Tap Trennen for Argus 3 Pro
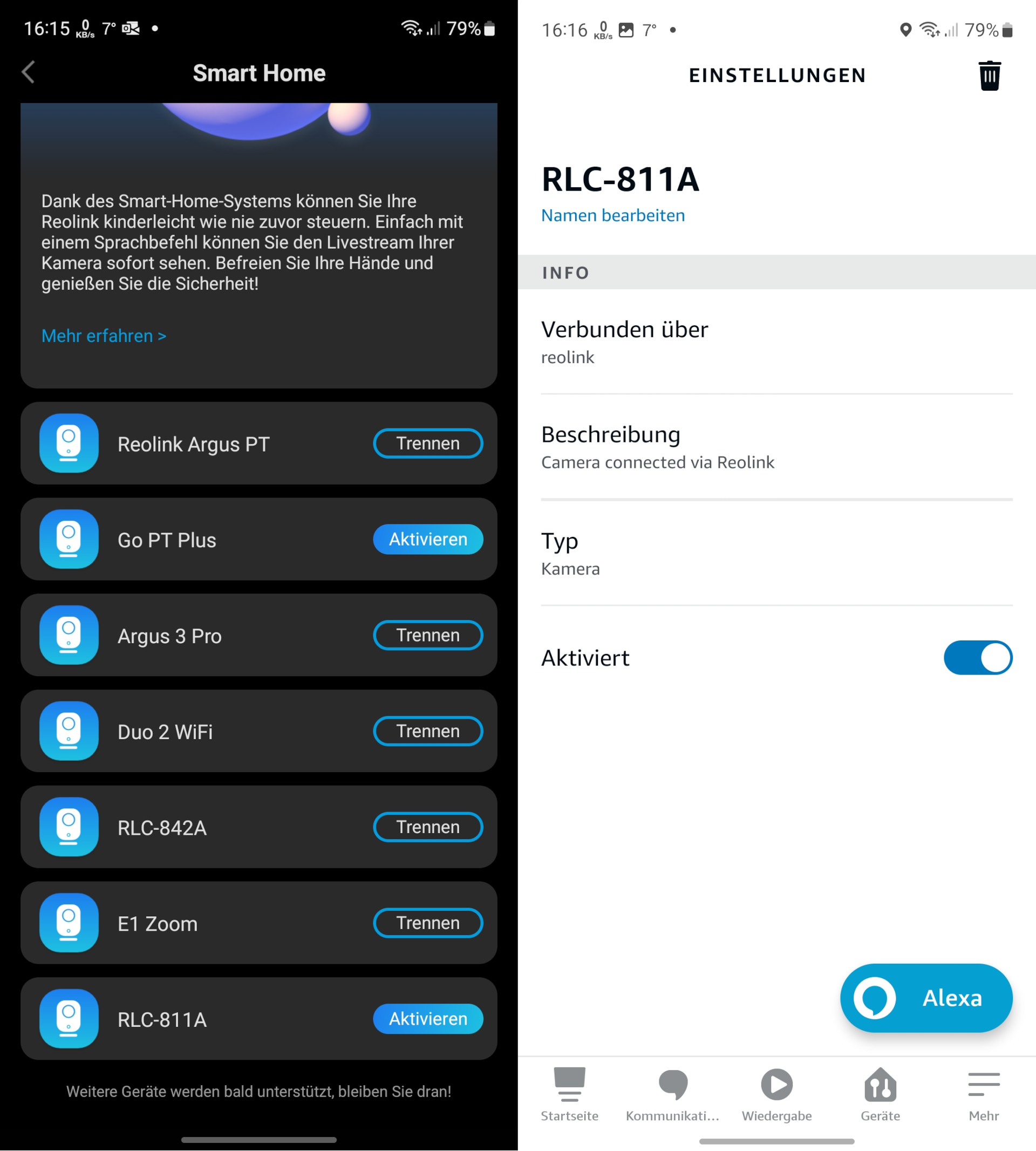Image resolution: width=1036 pixels, height=1151 pixels. 427,635
